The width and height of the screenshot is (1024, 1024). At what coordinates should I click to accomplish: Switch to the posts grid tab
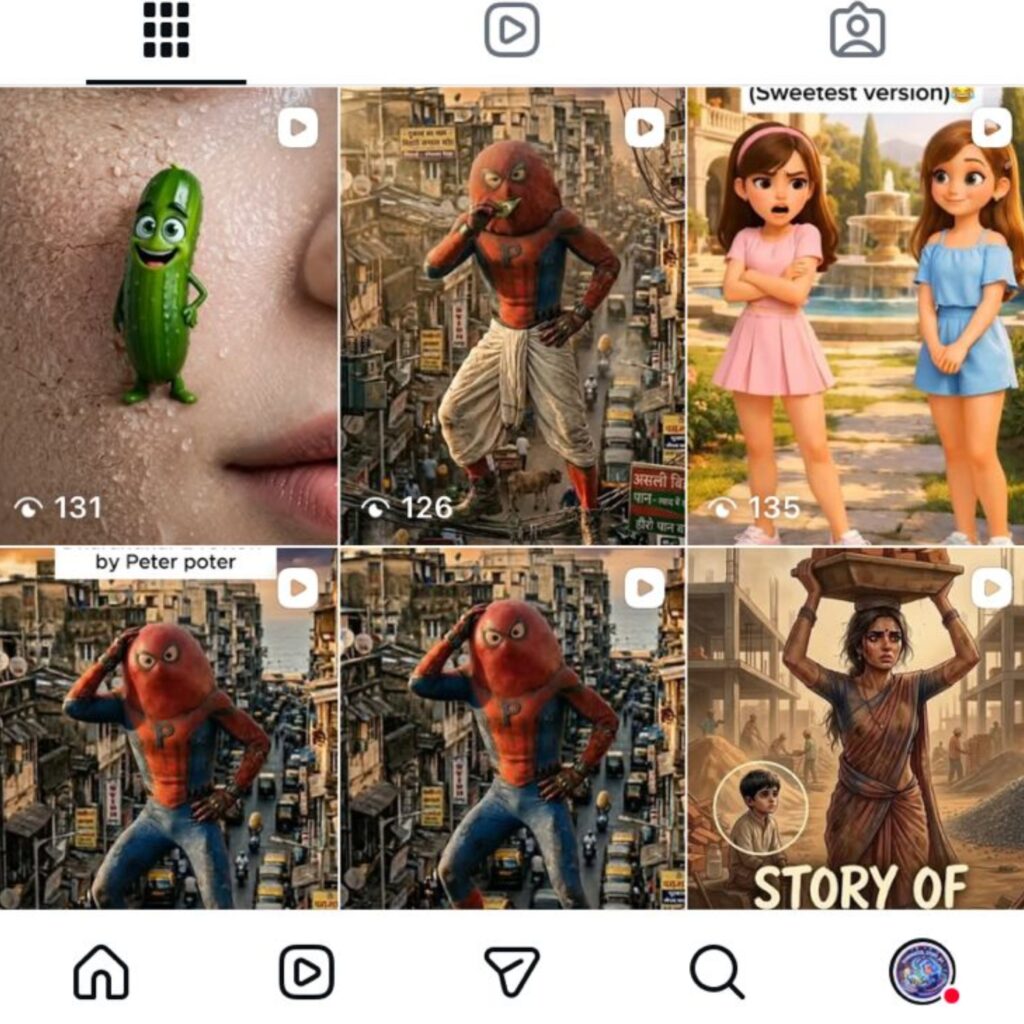click(166, 32)
